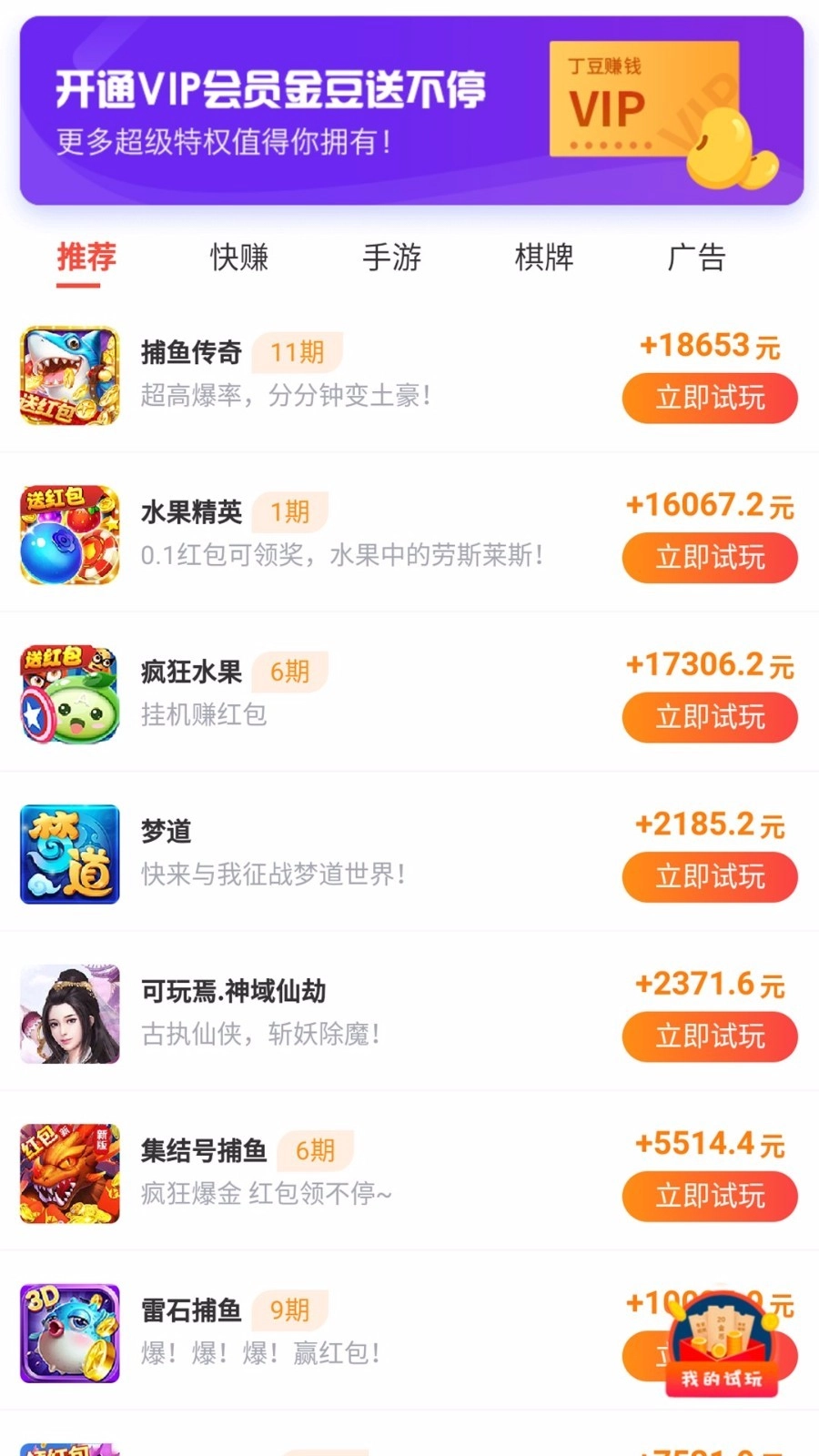Switch to the 棋牌 tab

[544, 258]
